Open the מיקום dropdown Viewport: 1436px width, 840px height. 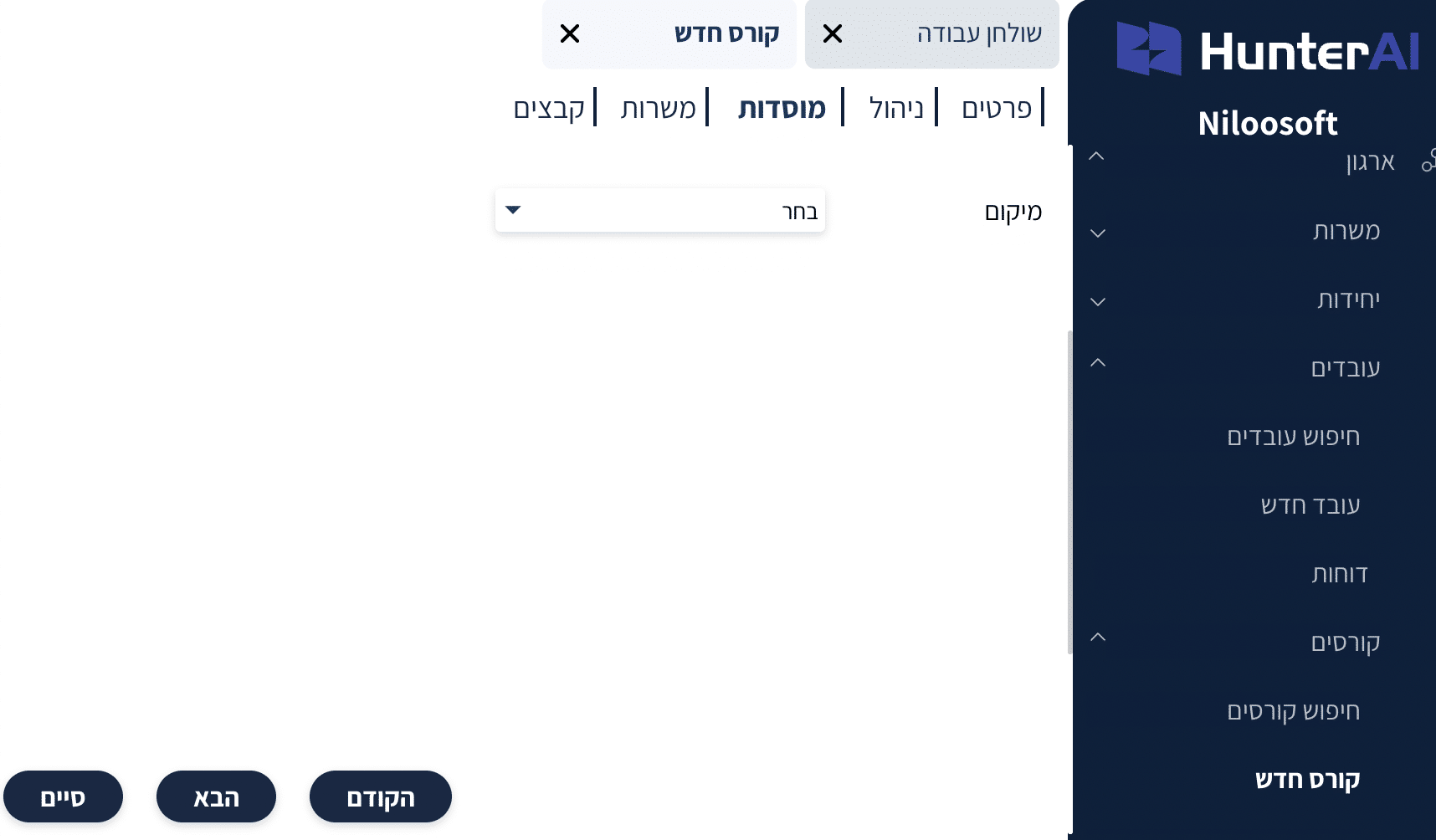click(x=659, y=211)
